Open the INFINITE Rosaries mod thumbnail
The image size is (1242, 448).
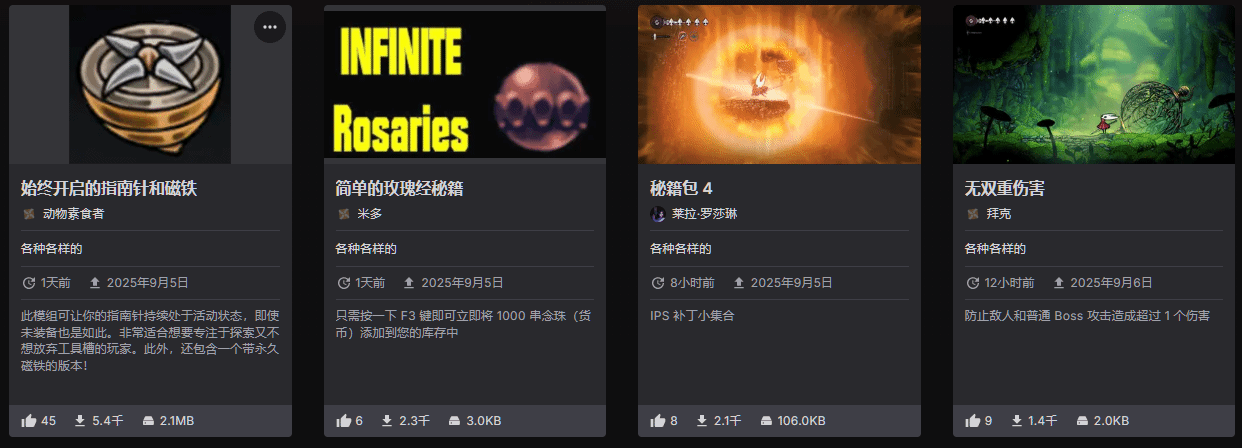[x=465, y=84]
